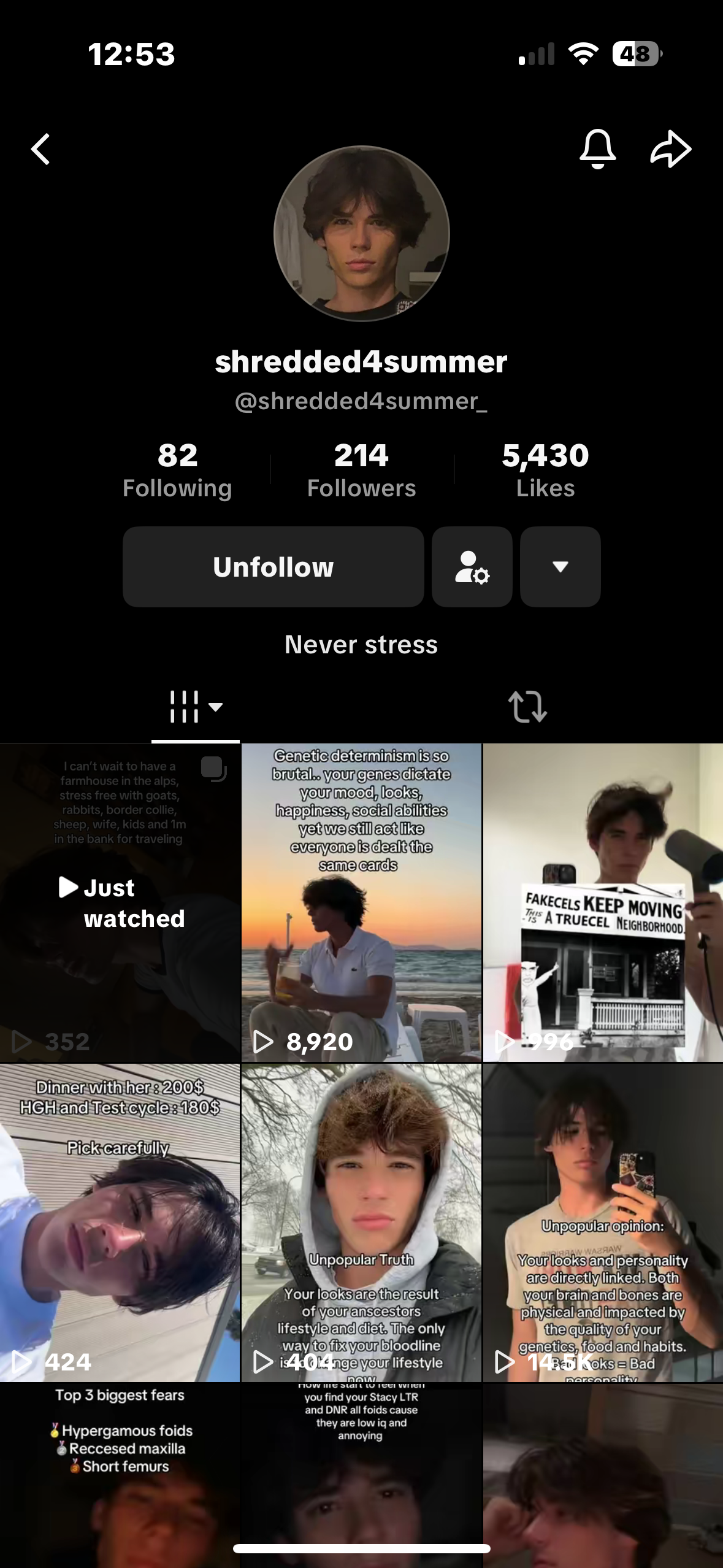Play the Genetic determinism video

361,902
